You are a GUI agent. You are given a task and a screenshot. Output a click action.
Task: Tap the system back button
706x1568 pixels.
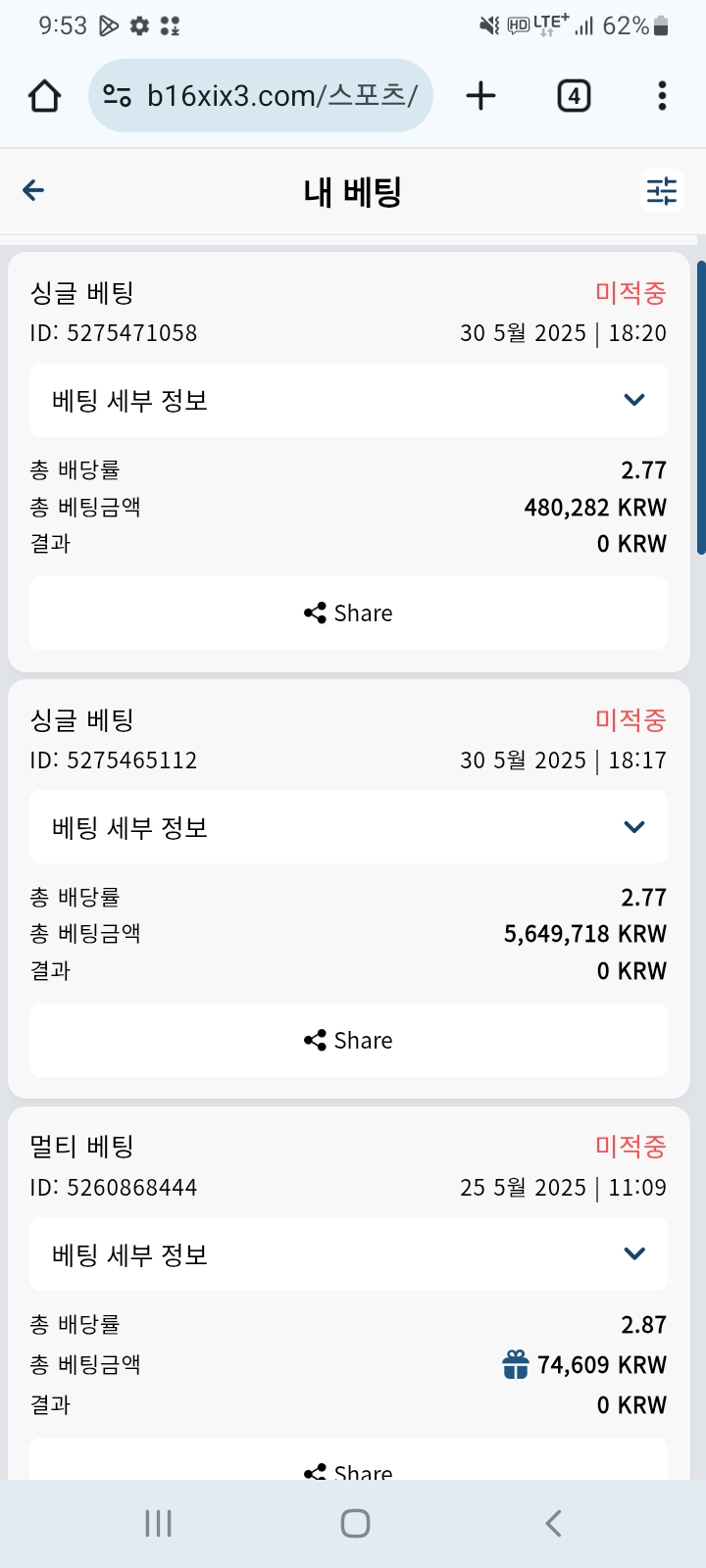coord(553,1523)
